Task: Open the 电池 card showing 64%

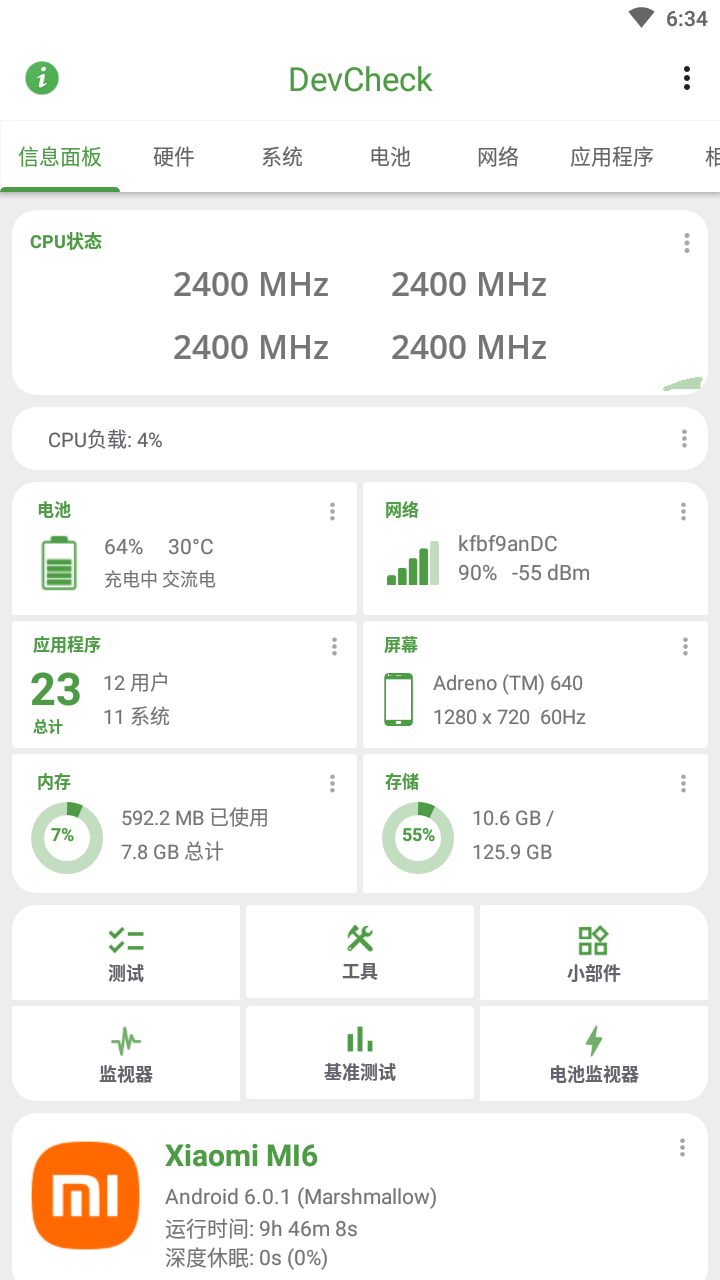Action: [184, 548]
